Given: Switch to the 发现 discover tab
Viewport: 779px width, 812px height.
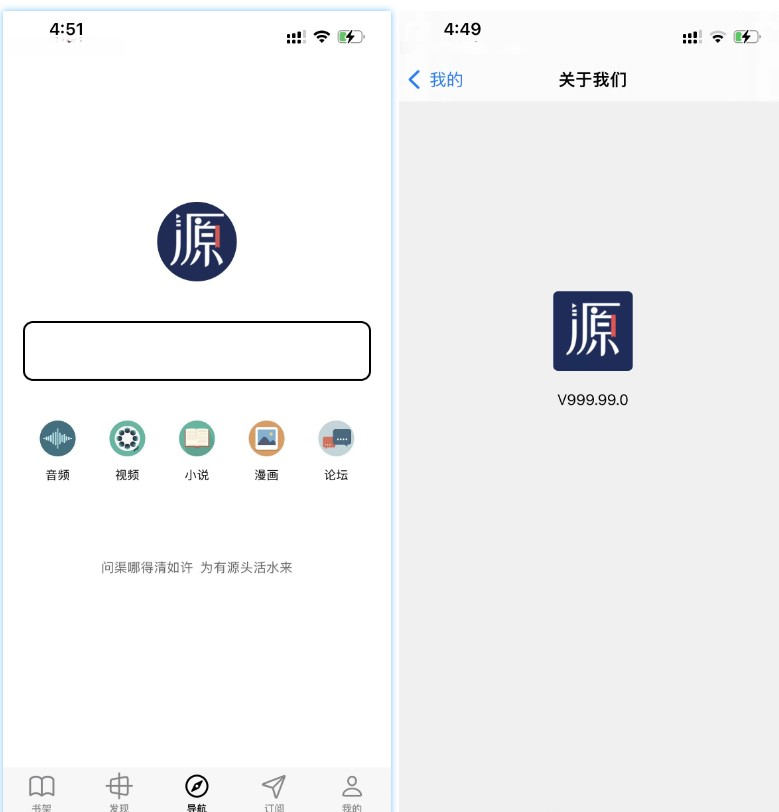Looking at the screenshot, I should coord(119,791).
